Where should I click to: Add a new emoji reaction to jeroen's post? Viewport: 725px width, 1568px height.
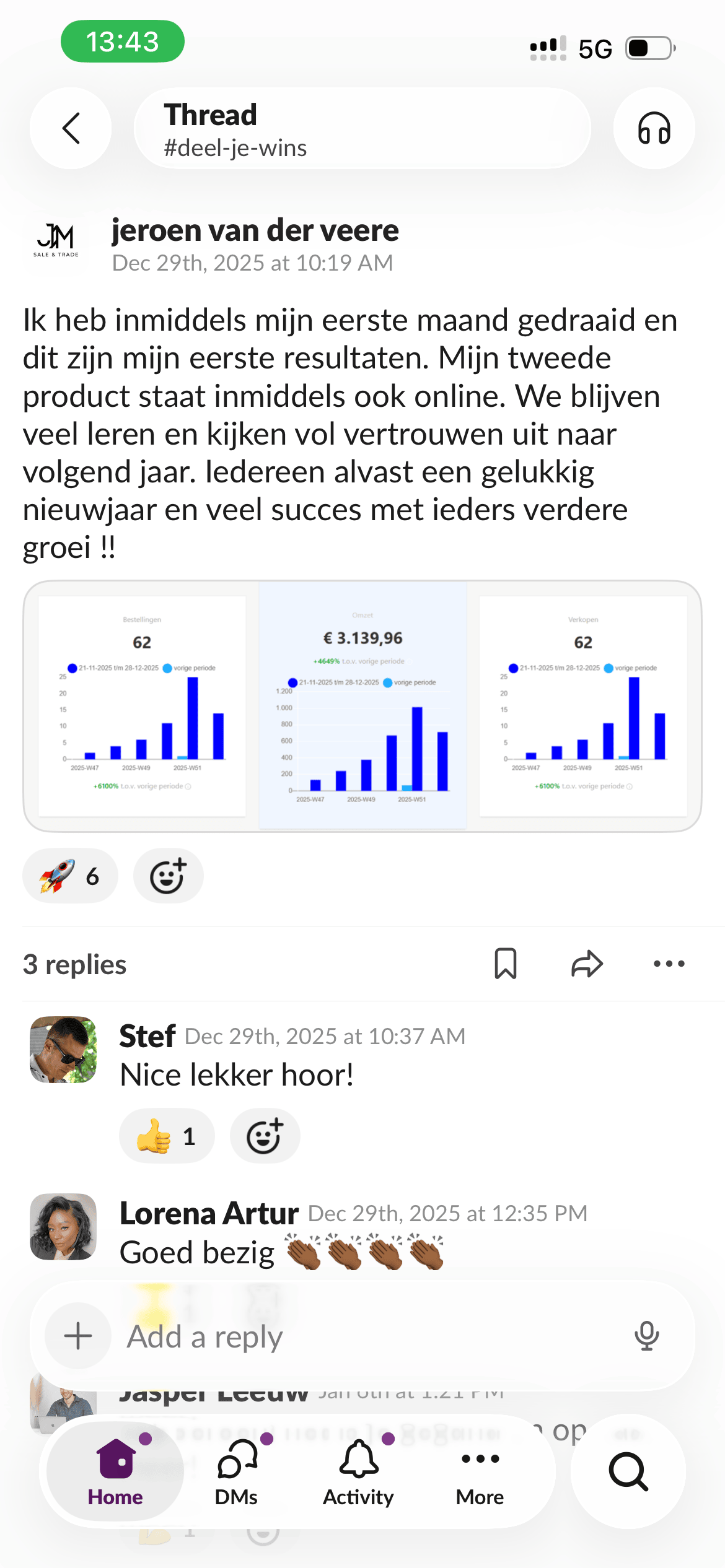point(168,876)
